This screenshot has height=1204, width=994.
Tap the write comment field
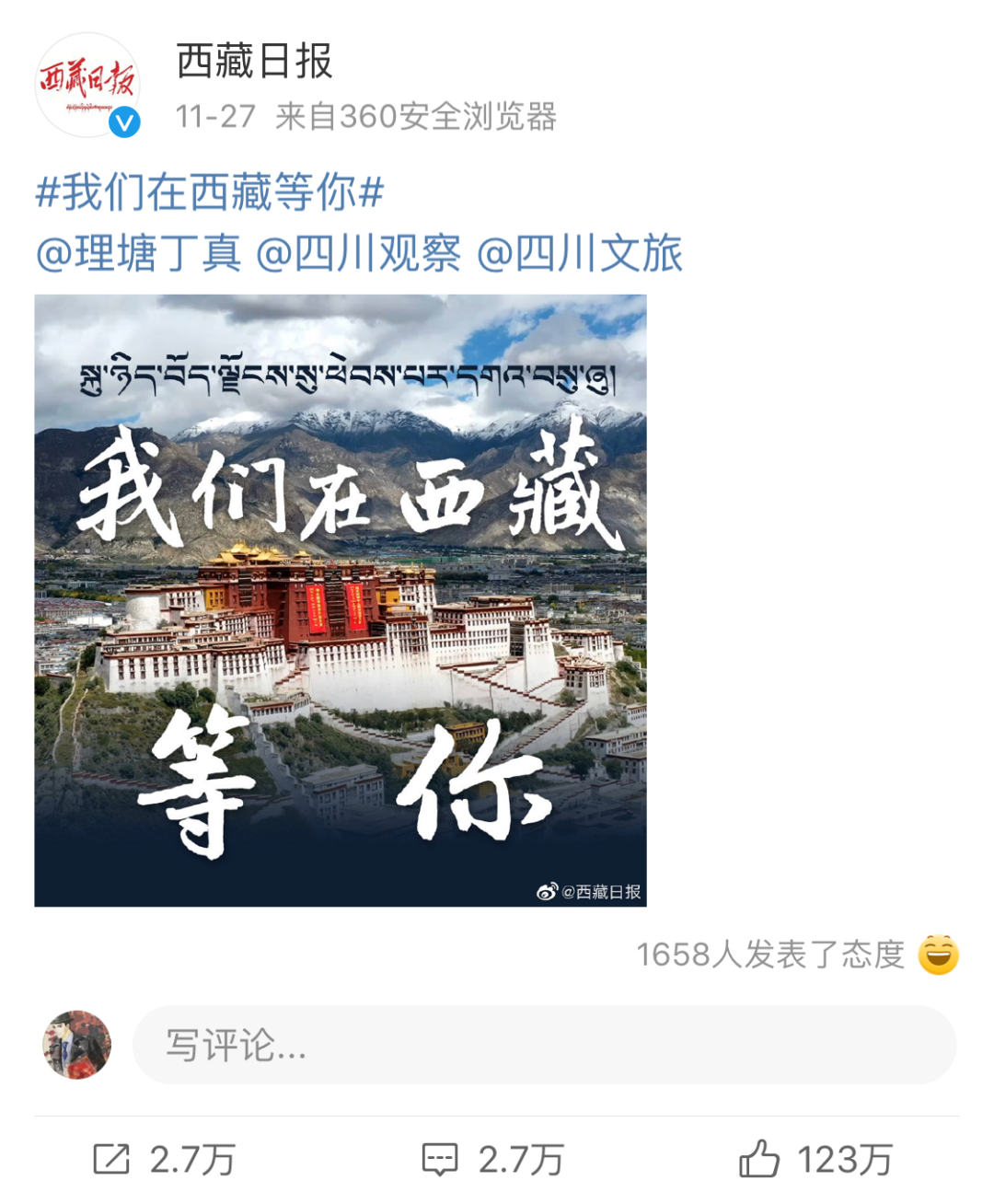coord(543,1045)
